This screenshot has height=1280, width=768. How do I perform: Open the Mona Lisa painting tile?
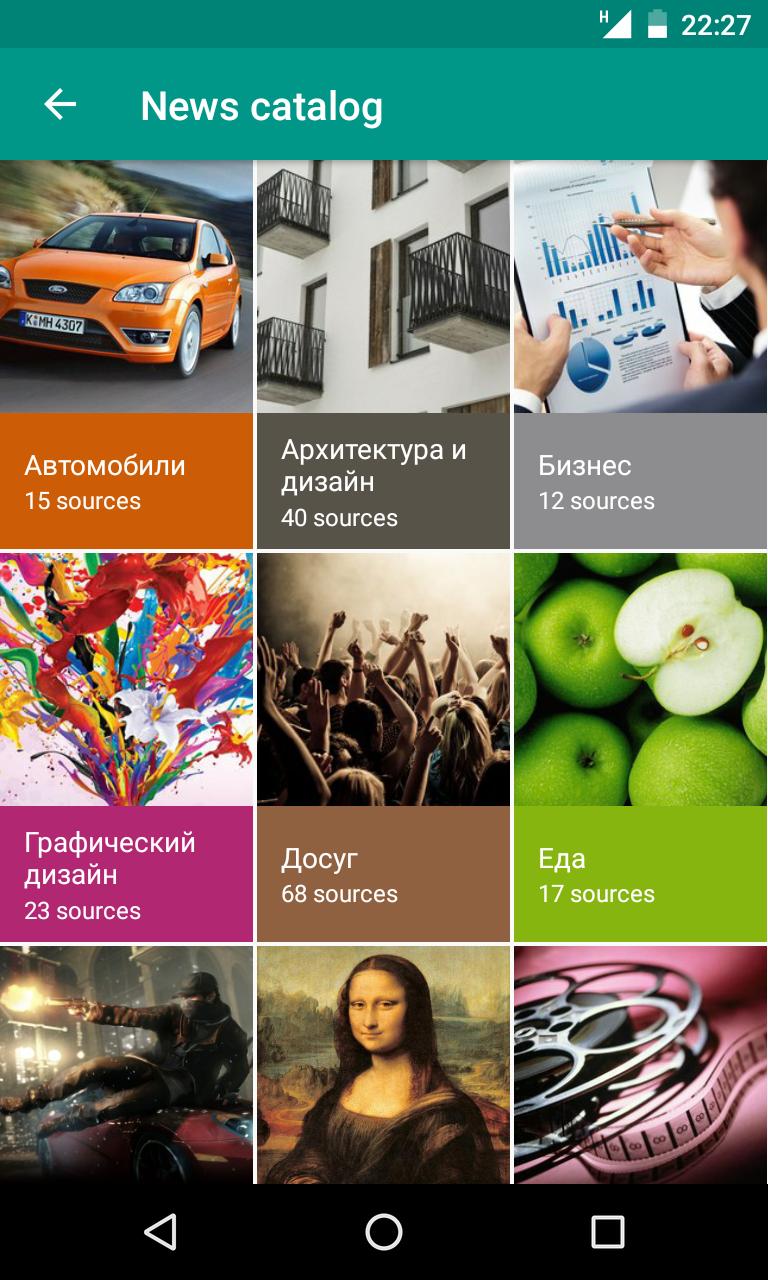(383, 1065)
